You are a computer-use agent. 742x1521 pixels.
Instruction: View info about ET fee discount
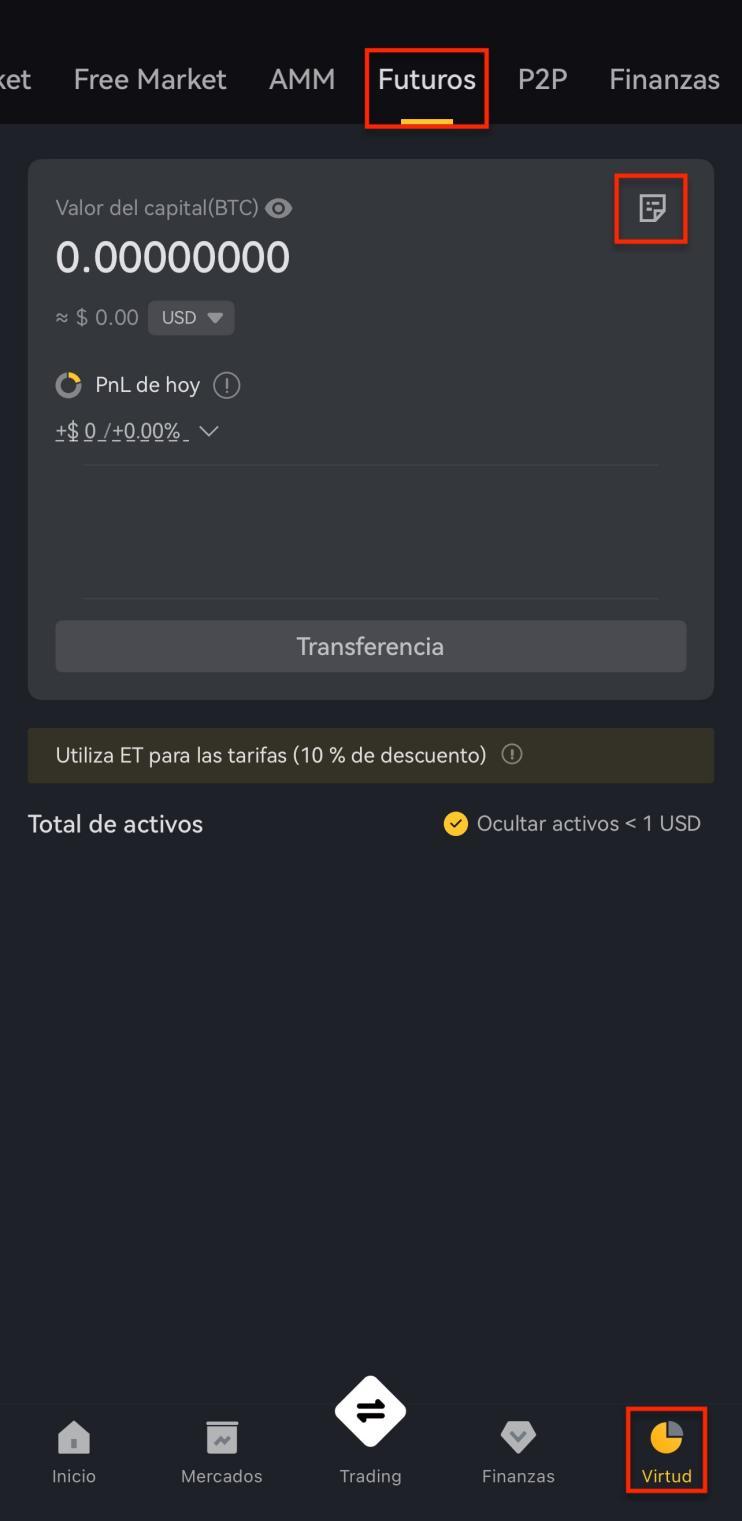coord(512,755)
